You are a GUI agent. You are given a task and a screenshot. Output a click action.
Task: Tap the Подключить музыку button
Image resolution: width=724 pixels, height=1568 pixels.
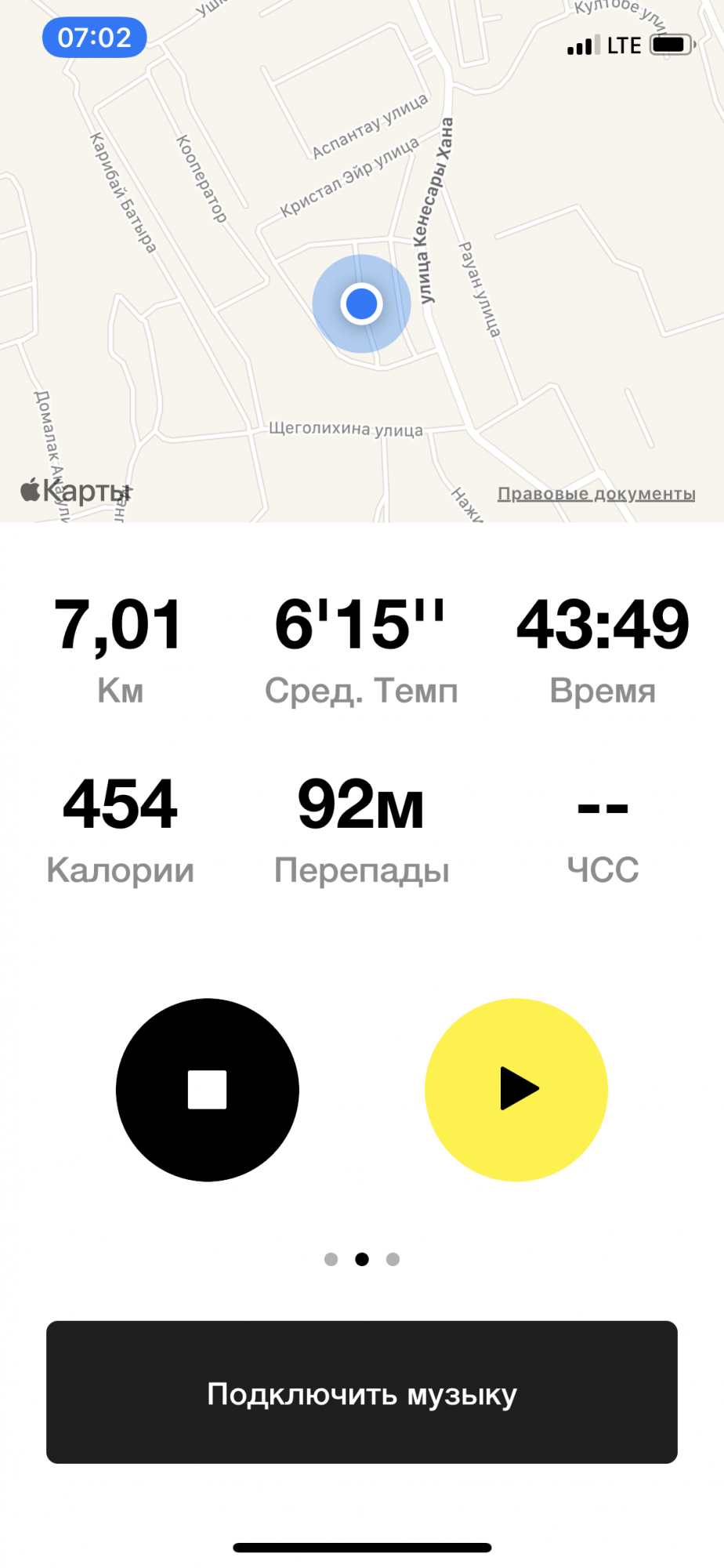362,1392
